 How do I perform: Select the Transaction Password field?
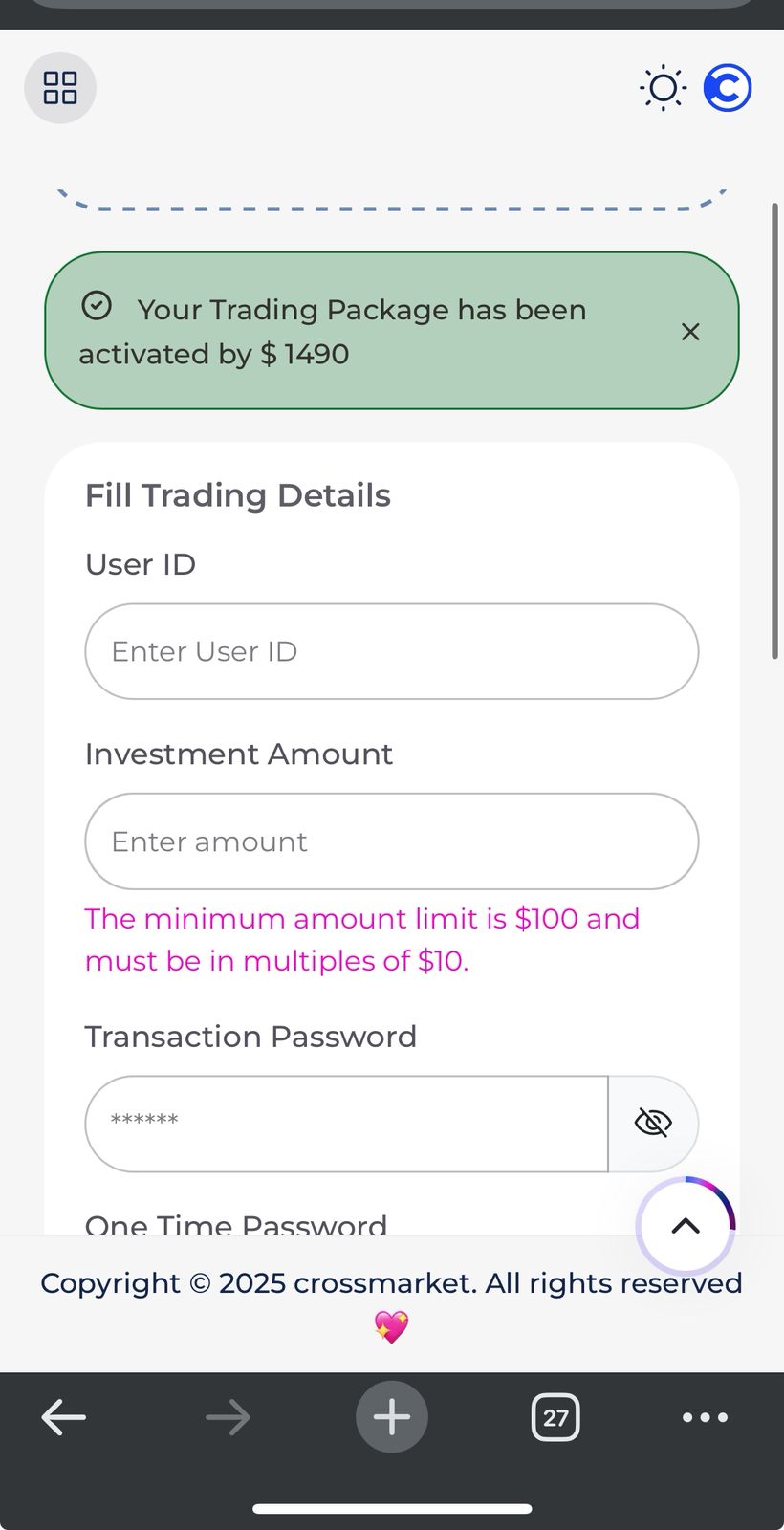[346, 1124]
